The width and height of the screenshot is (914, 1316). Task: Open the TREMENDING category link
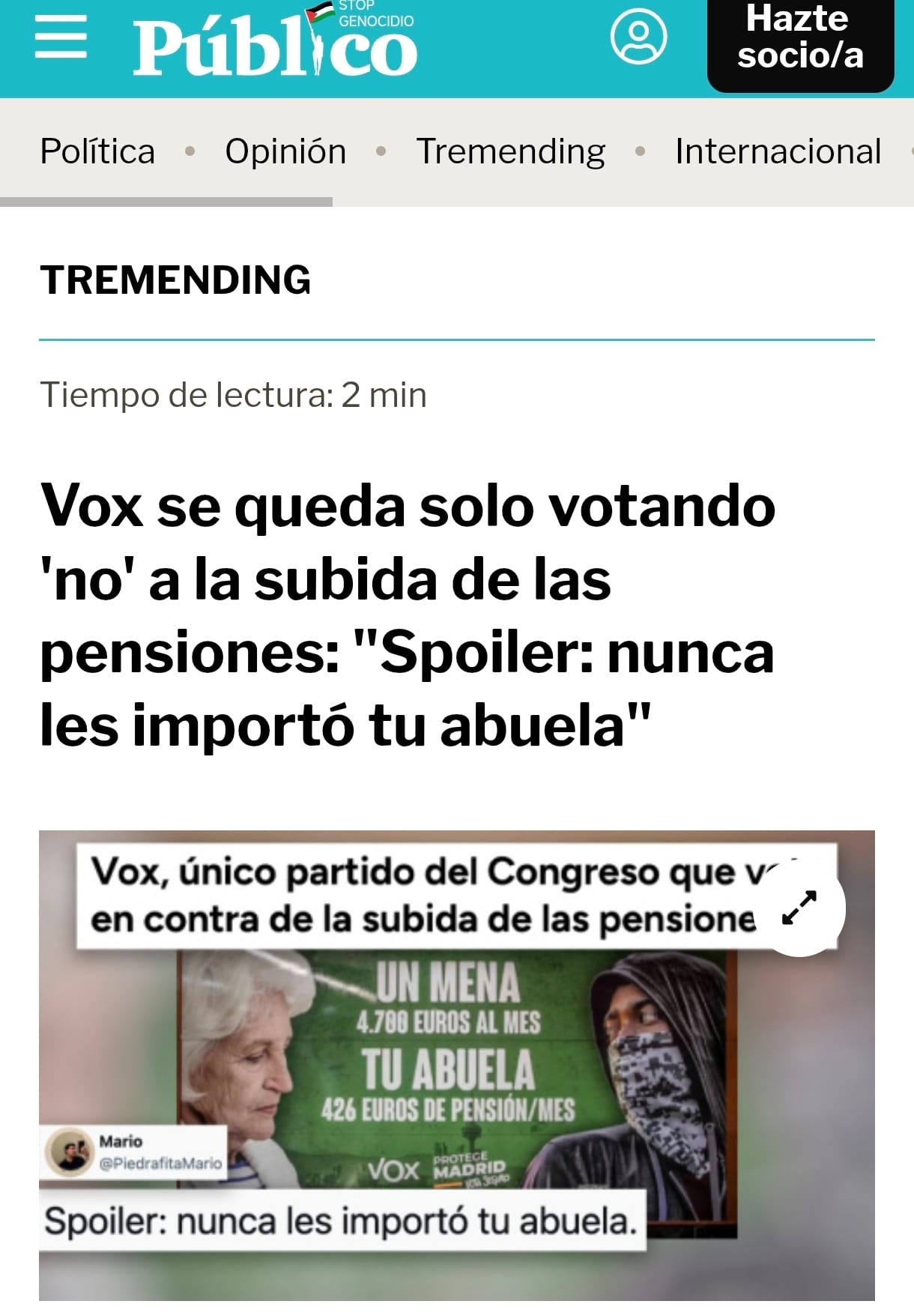pyautogui.click(x=175, y=280)
